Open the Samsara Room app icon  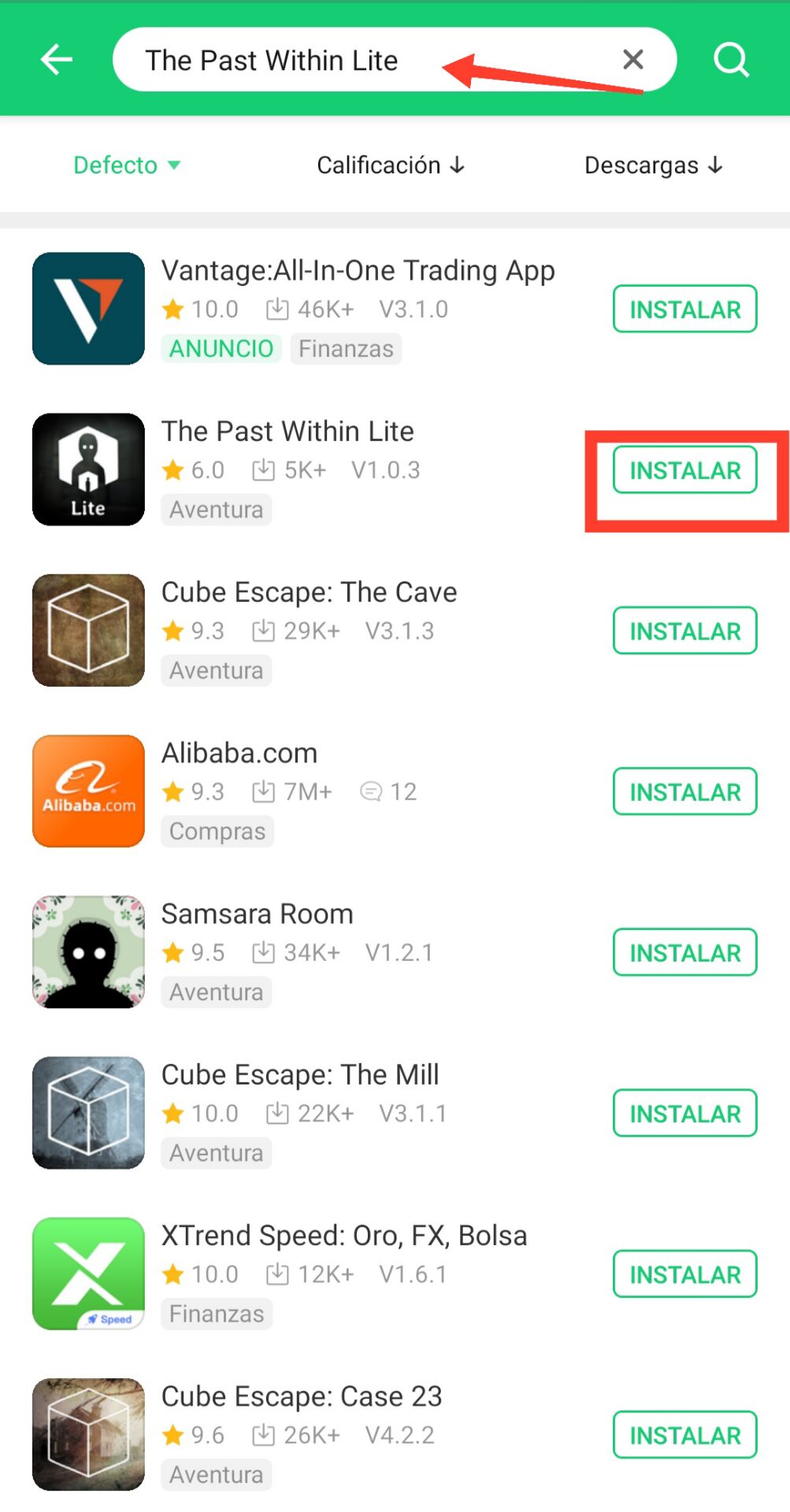[87, 951]
